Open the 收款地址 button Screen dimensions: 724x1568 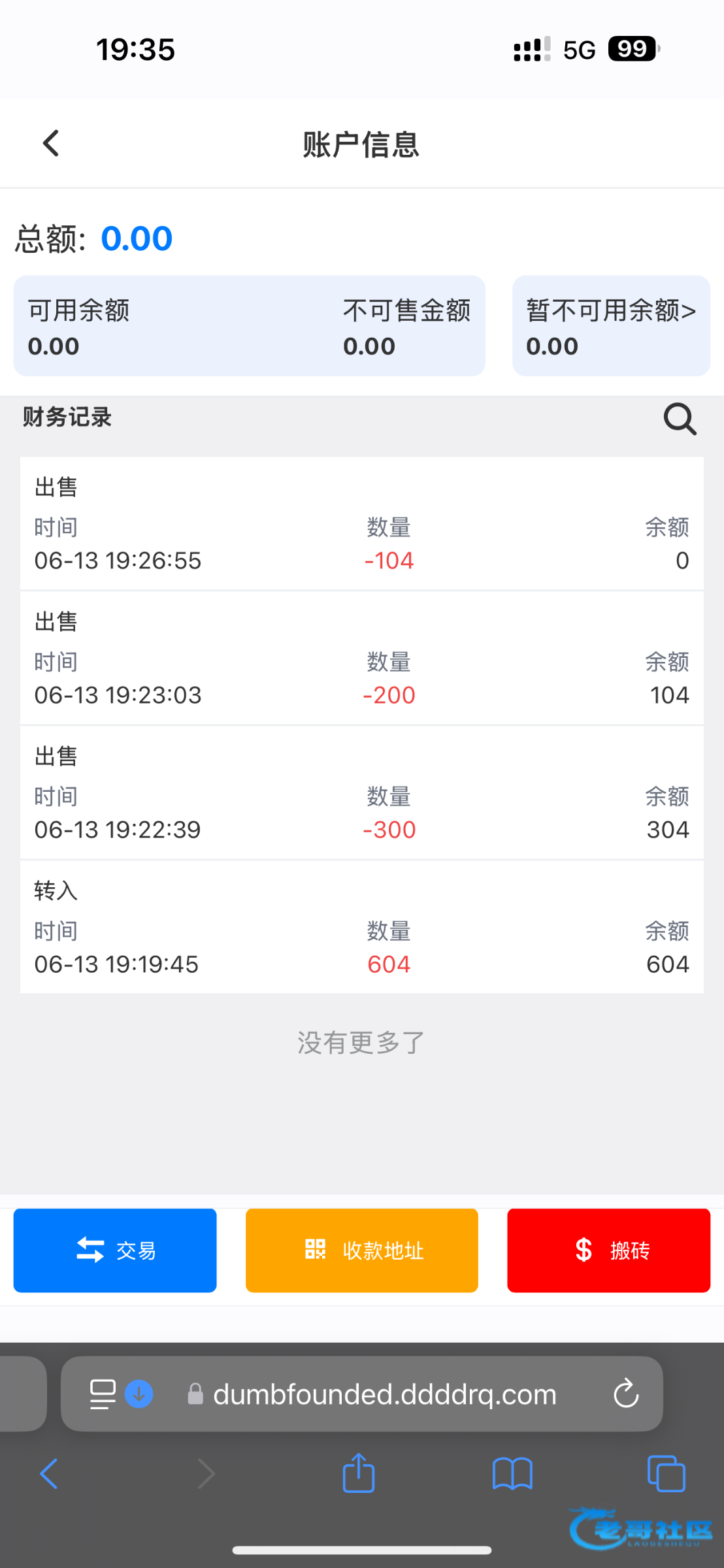tap(362, 1250)
